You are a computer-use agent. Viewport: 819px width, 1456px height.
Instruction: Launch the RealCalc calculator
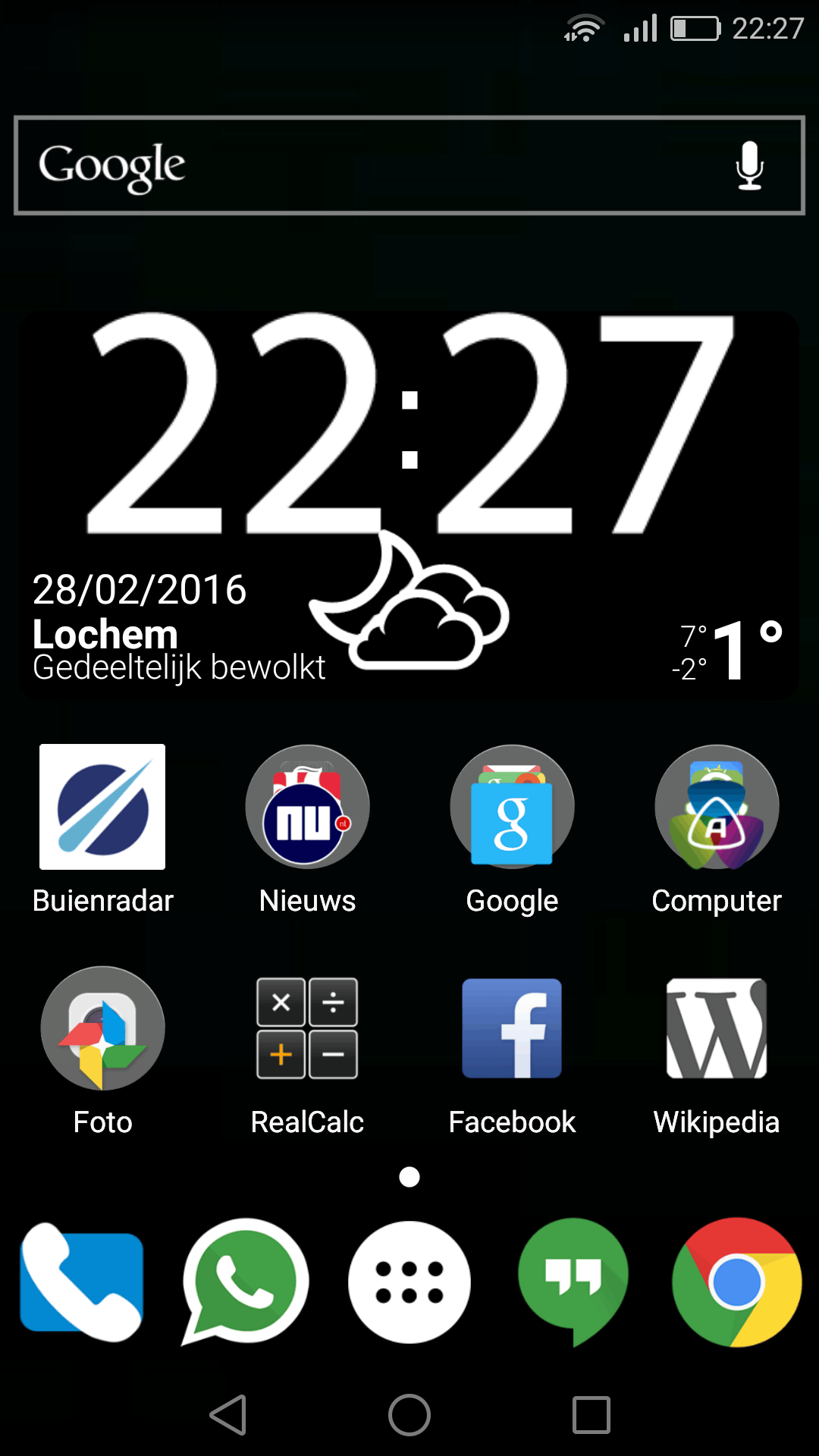pos(307,1028)
